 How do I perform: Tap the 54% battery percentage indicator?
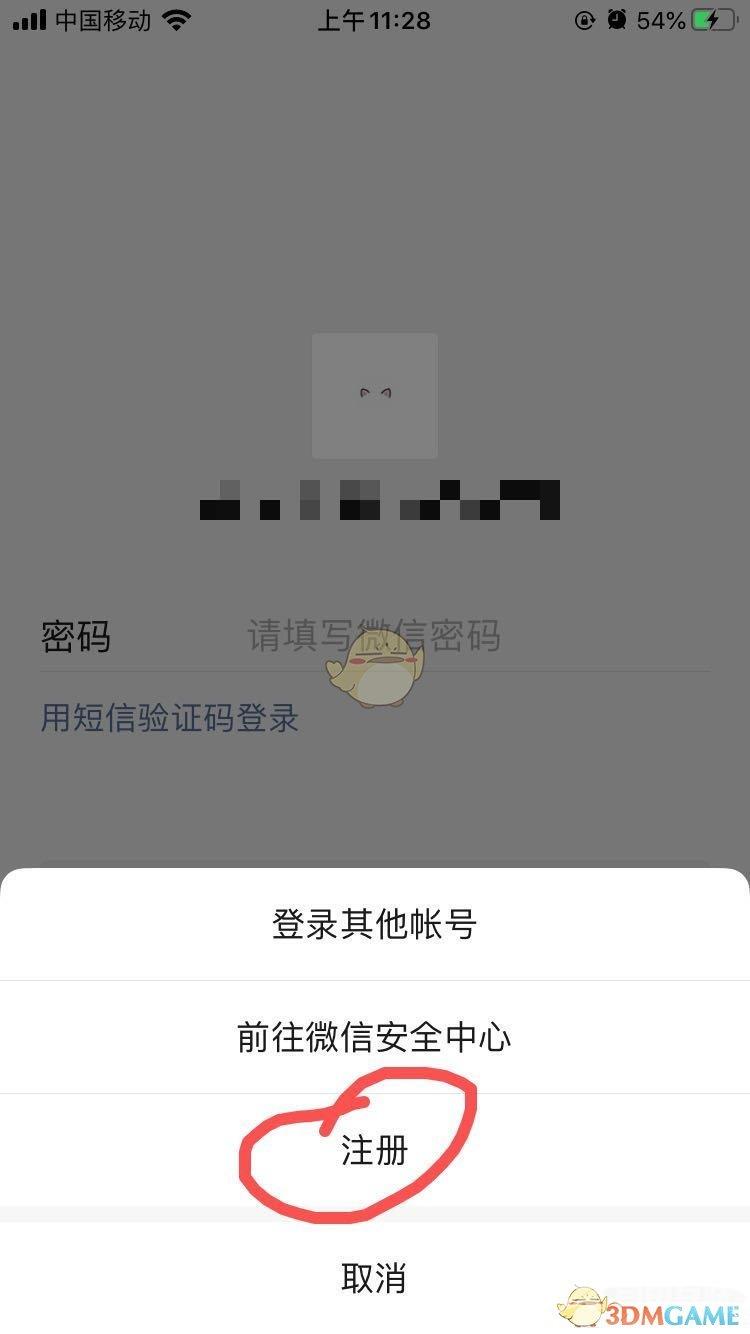[x=662, y=19]
